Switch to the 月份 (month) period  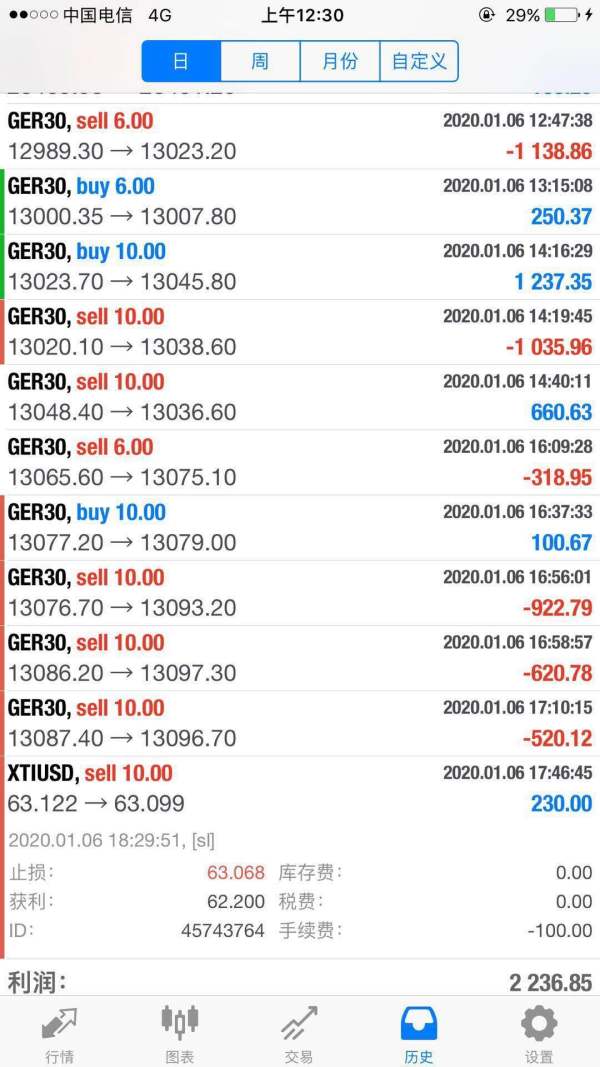340,61
